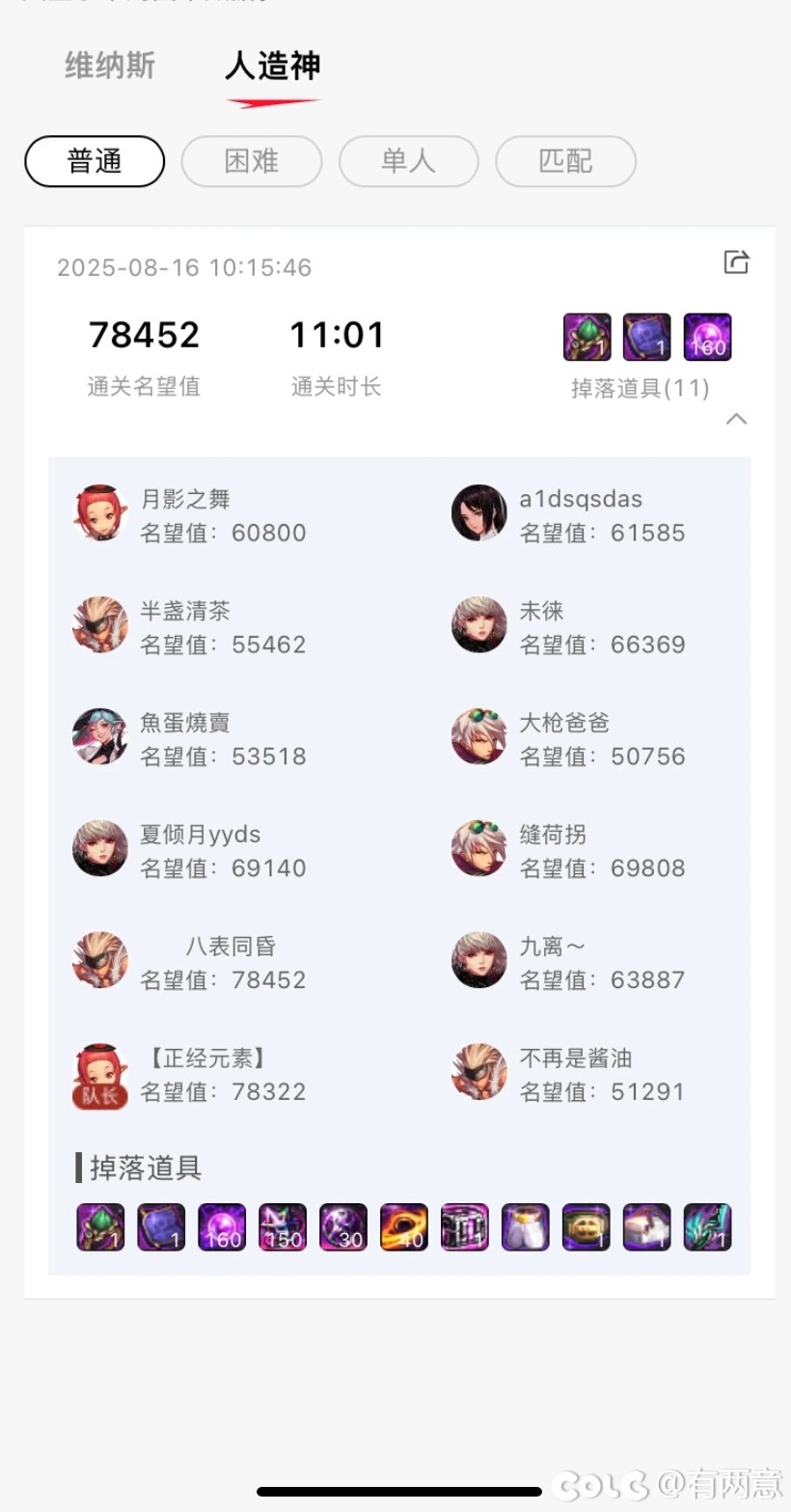This screenshot has height=1512, width=791.
Task: Choose the 单人 filter chip
Action: pos(409,161)
